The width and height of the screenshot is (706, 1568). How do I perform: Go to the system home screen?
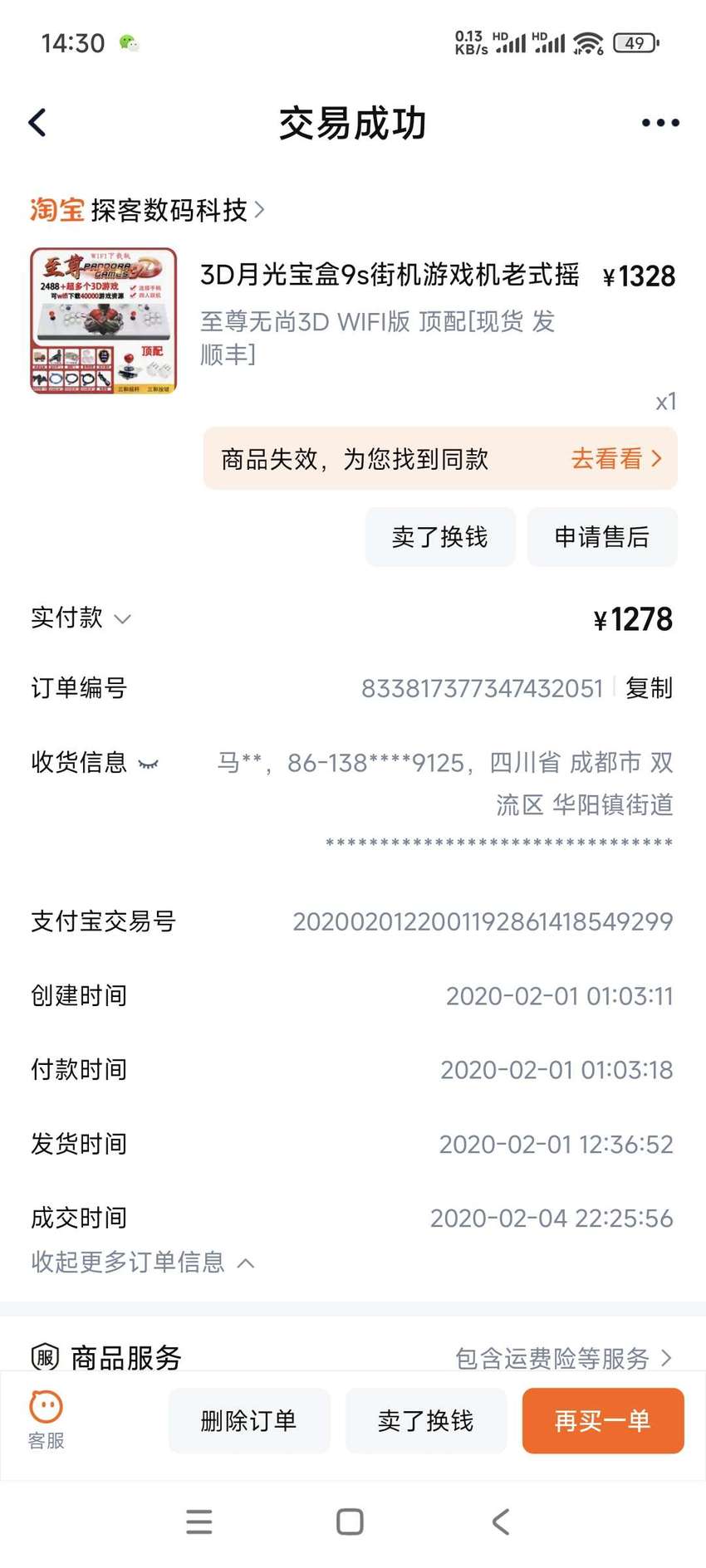click(x=350, y=1522)
